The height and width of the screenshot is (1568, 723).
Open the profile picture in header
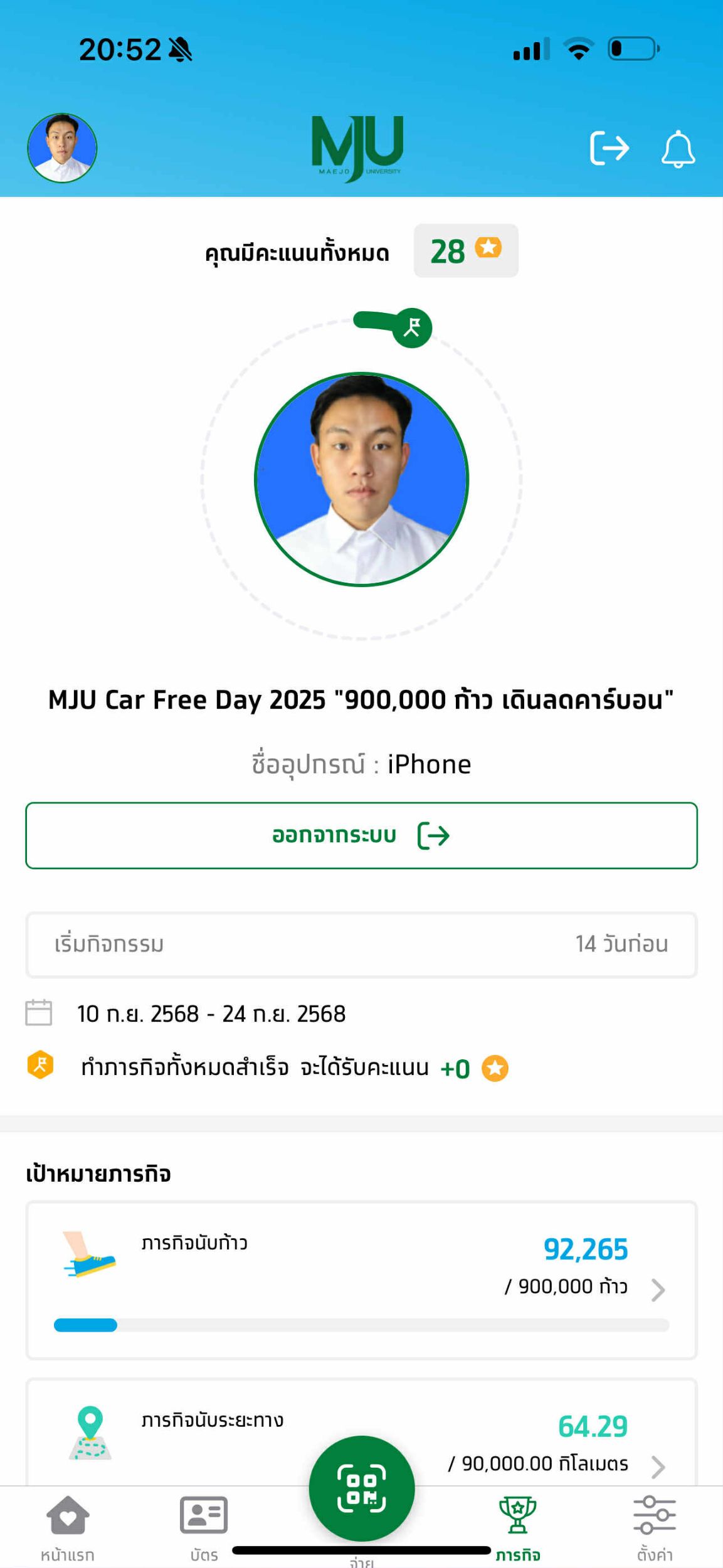62,148
